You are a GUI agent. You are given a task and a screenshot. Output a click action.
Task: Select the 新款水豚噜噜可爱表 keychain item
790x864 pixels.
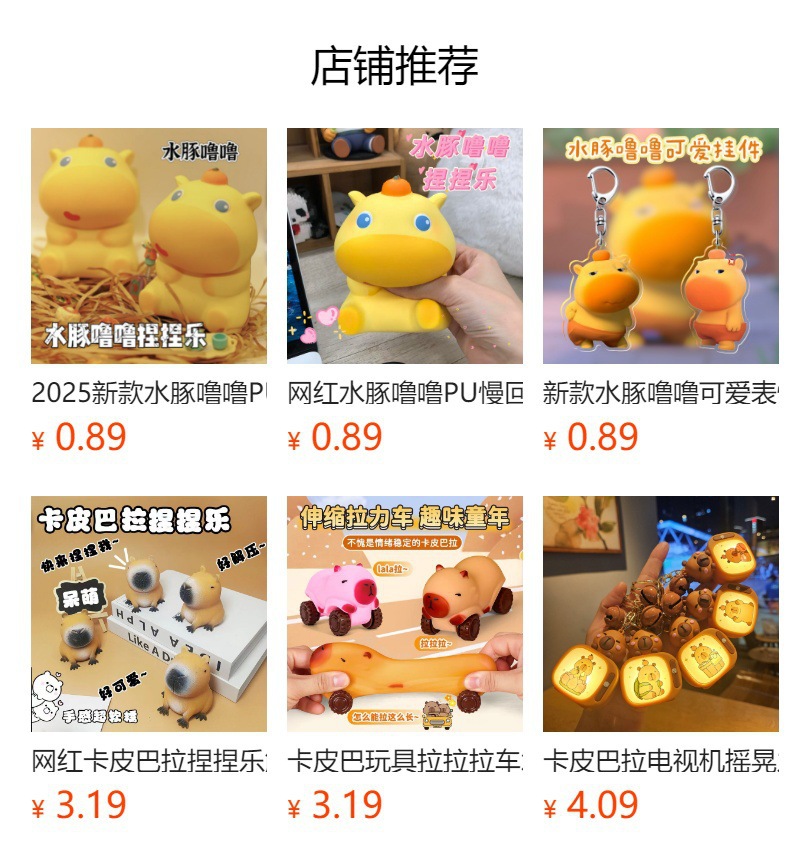click(x=661, y=246)
